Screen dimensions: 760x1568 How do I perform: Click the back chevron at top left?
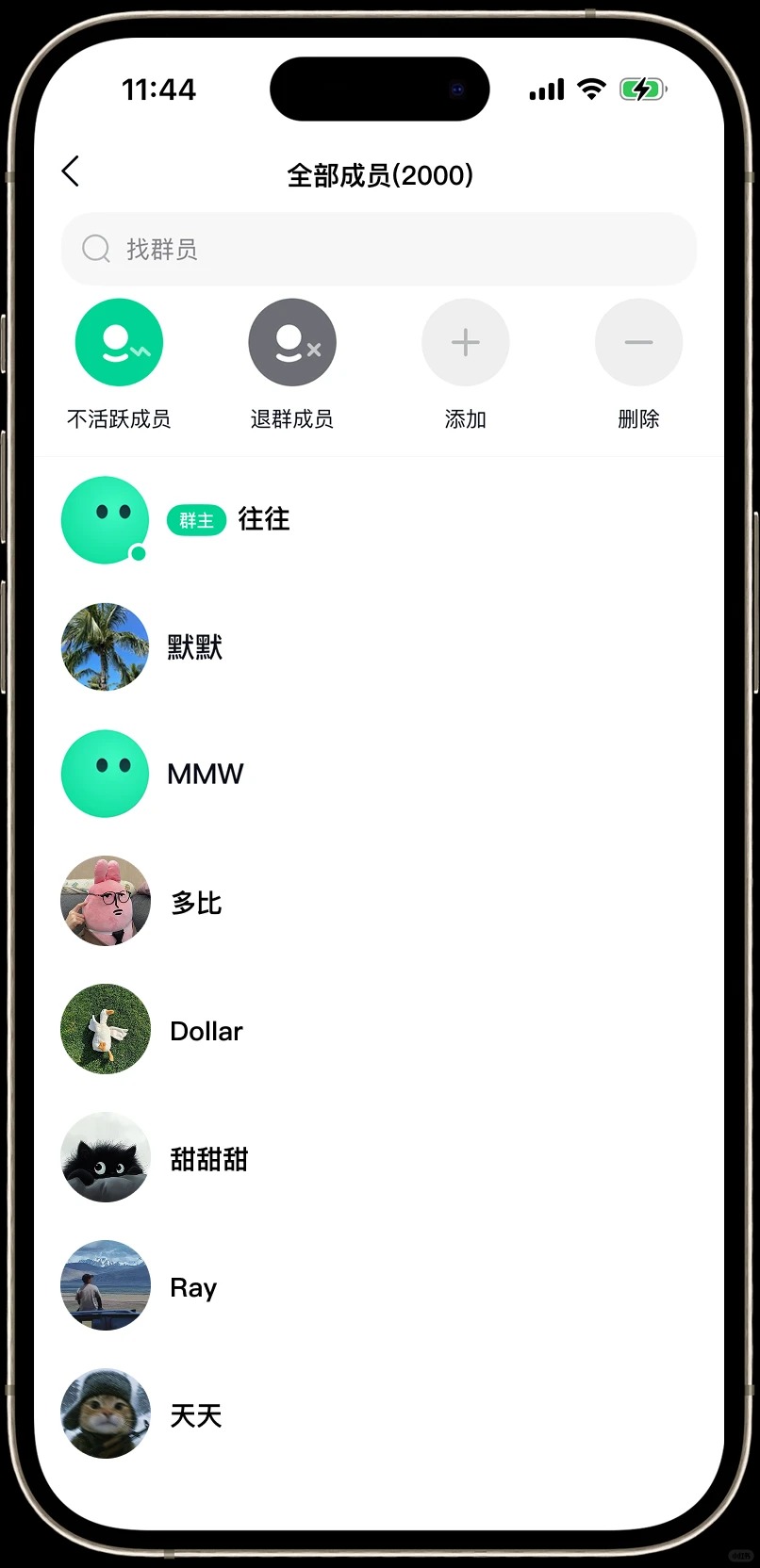71,171
